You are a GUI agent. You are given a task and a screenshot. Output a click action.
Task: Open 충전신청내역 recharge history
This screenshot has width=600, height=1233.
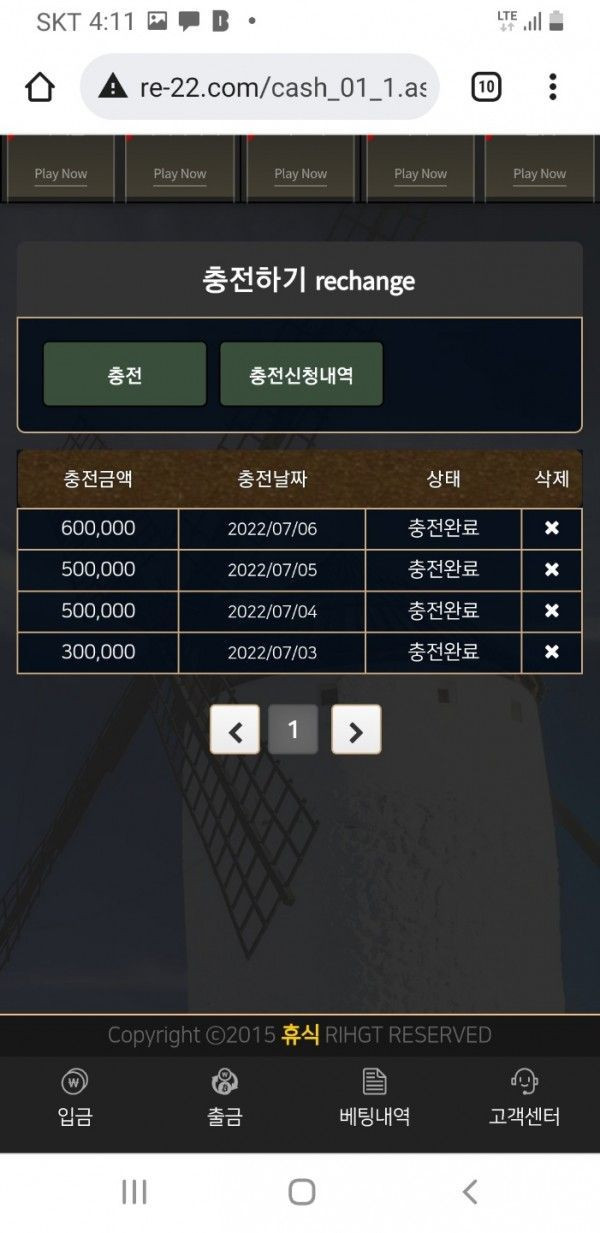301,375
